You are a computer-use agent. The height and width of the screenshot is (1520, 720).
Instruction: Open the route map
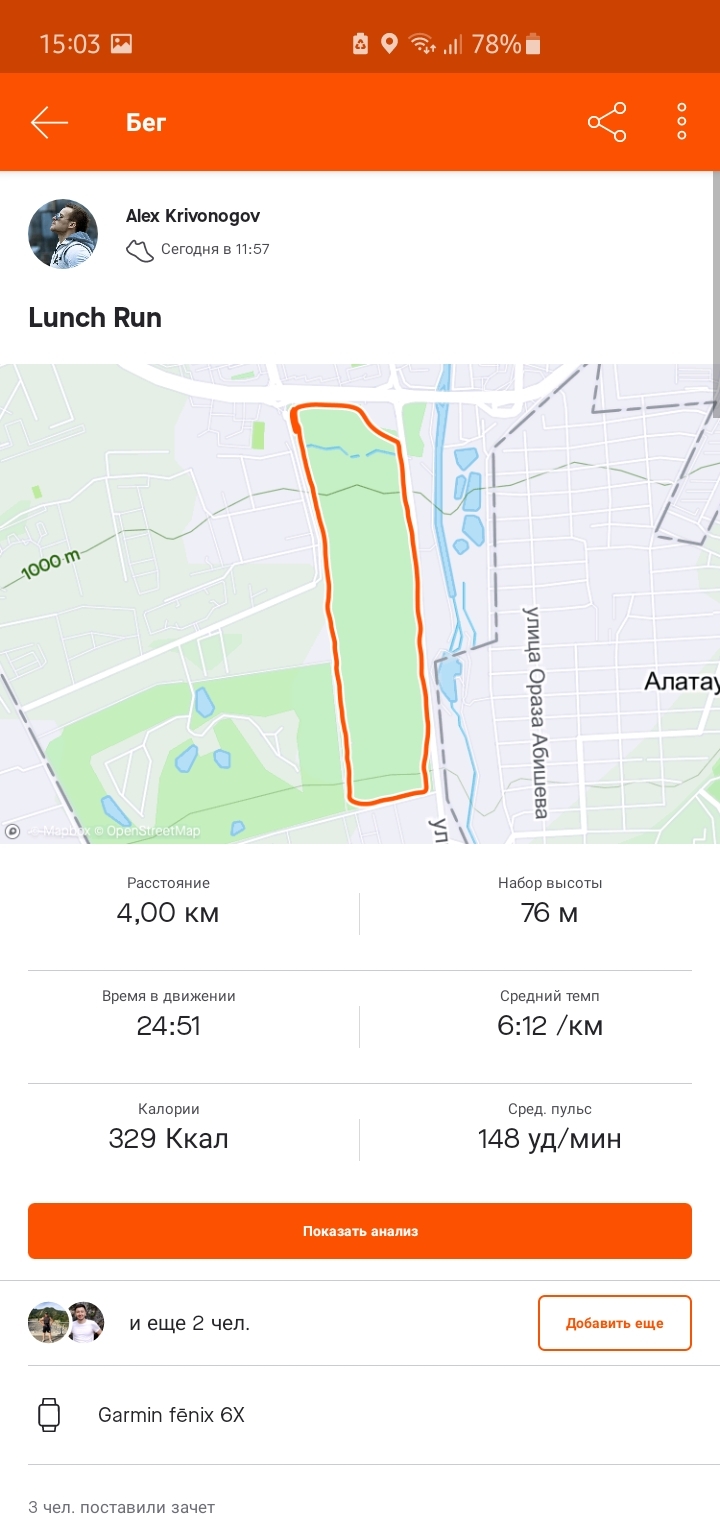tap(360, 603)
